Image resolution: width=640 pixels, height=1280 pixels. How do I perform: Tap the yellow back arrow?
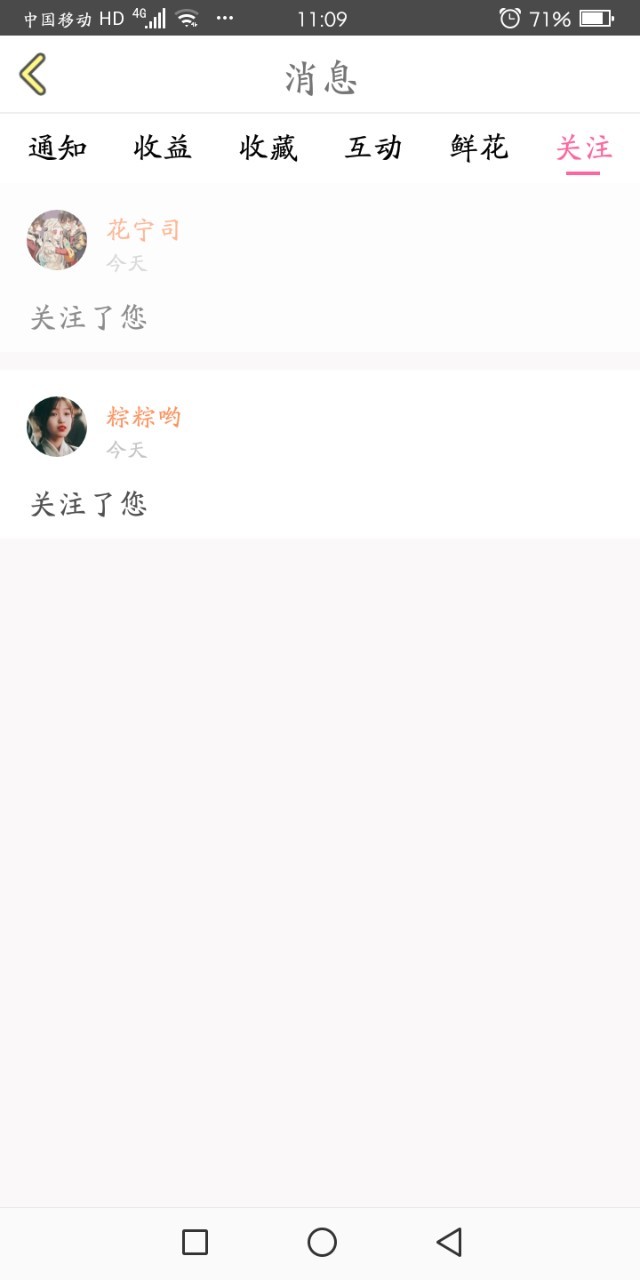[x=33, y=75]
